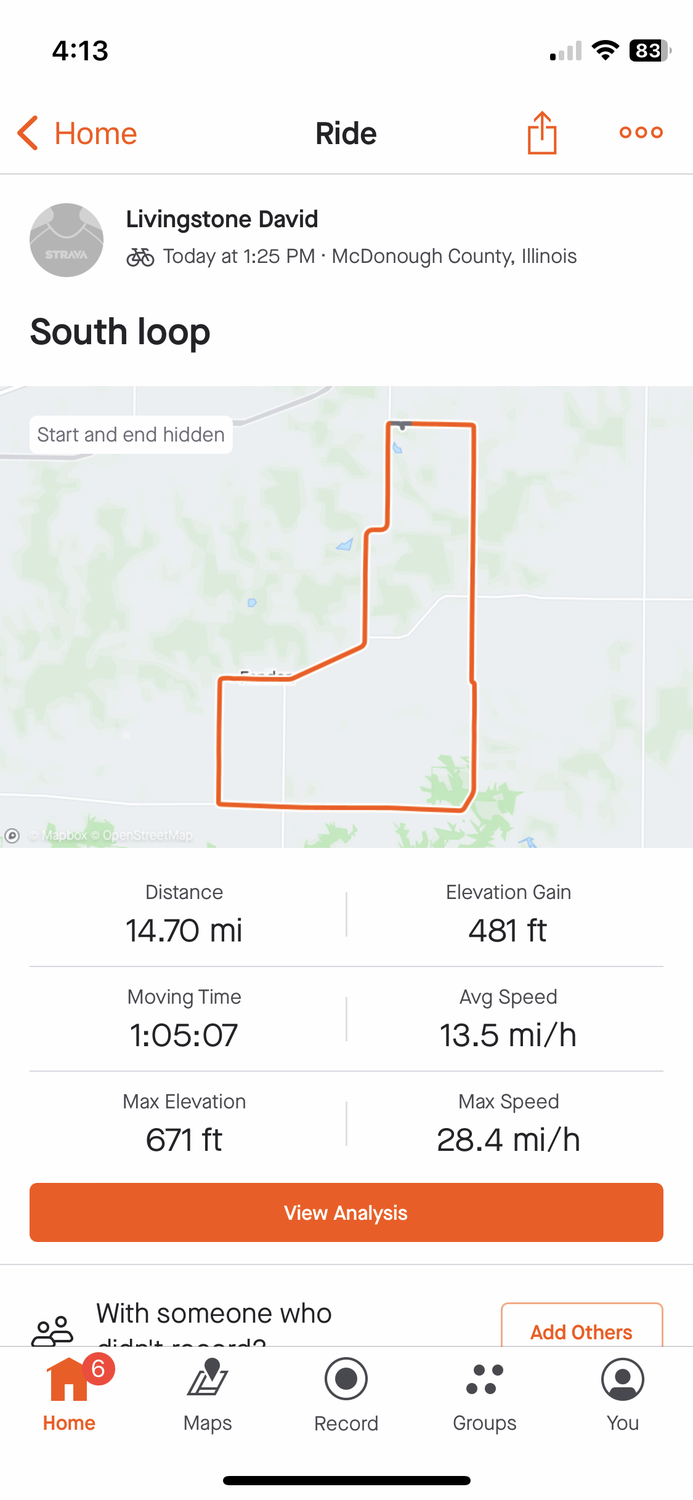Go back to Home
The image size is (693, 1500).
77,133
